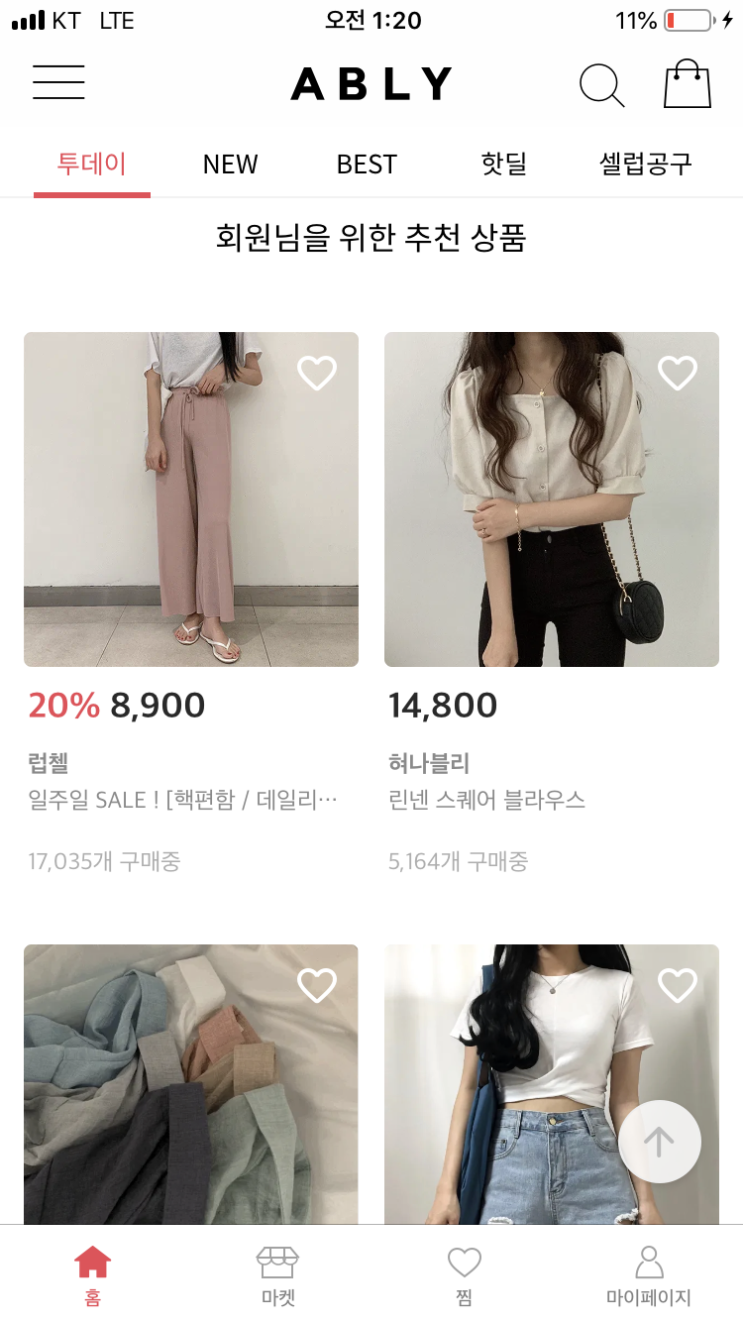The width and height of the screenshot is (743, 1322).
Task: Open the 찜 wishlist section
Action: pyautogui.click(x=464, y=1275)
